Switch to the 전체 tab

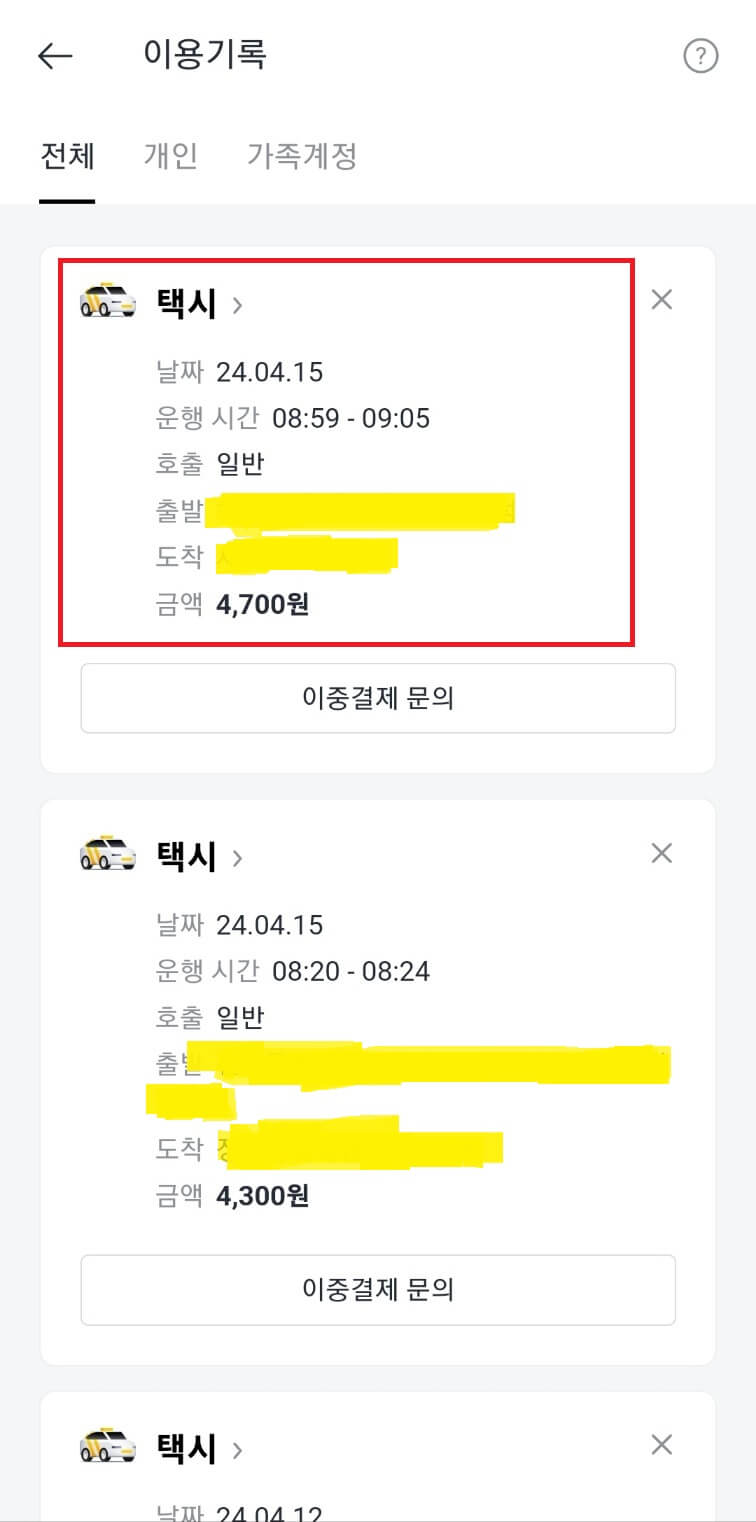(67, 156)
